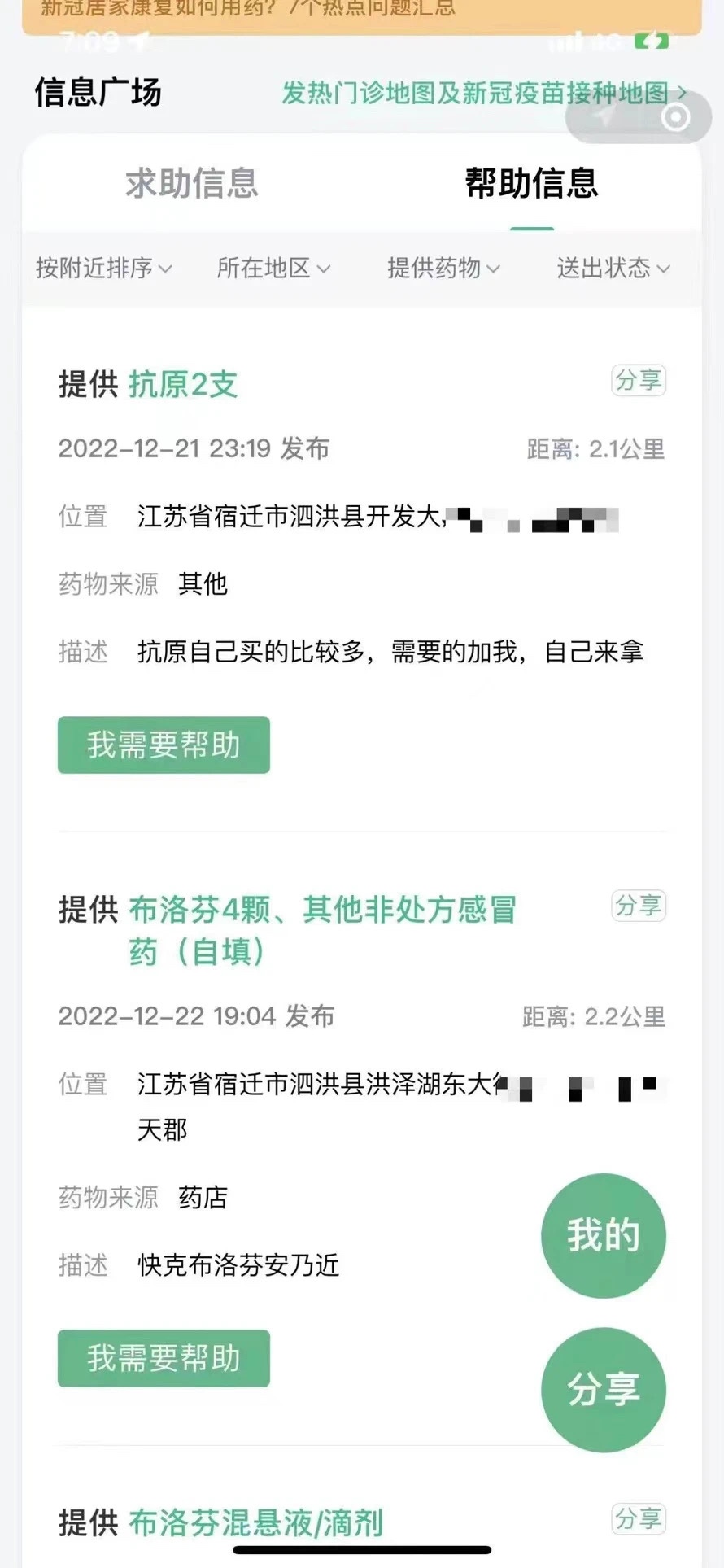Viewport: 724px width, 1568px height.
Task: Share the 抗原2支 post
Action: [x=639, y=380]
